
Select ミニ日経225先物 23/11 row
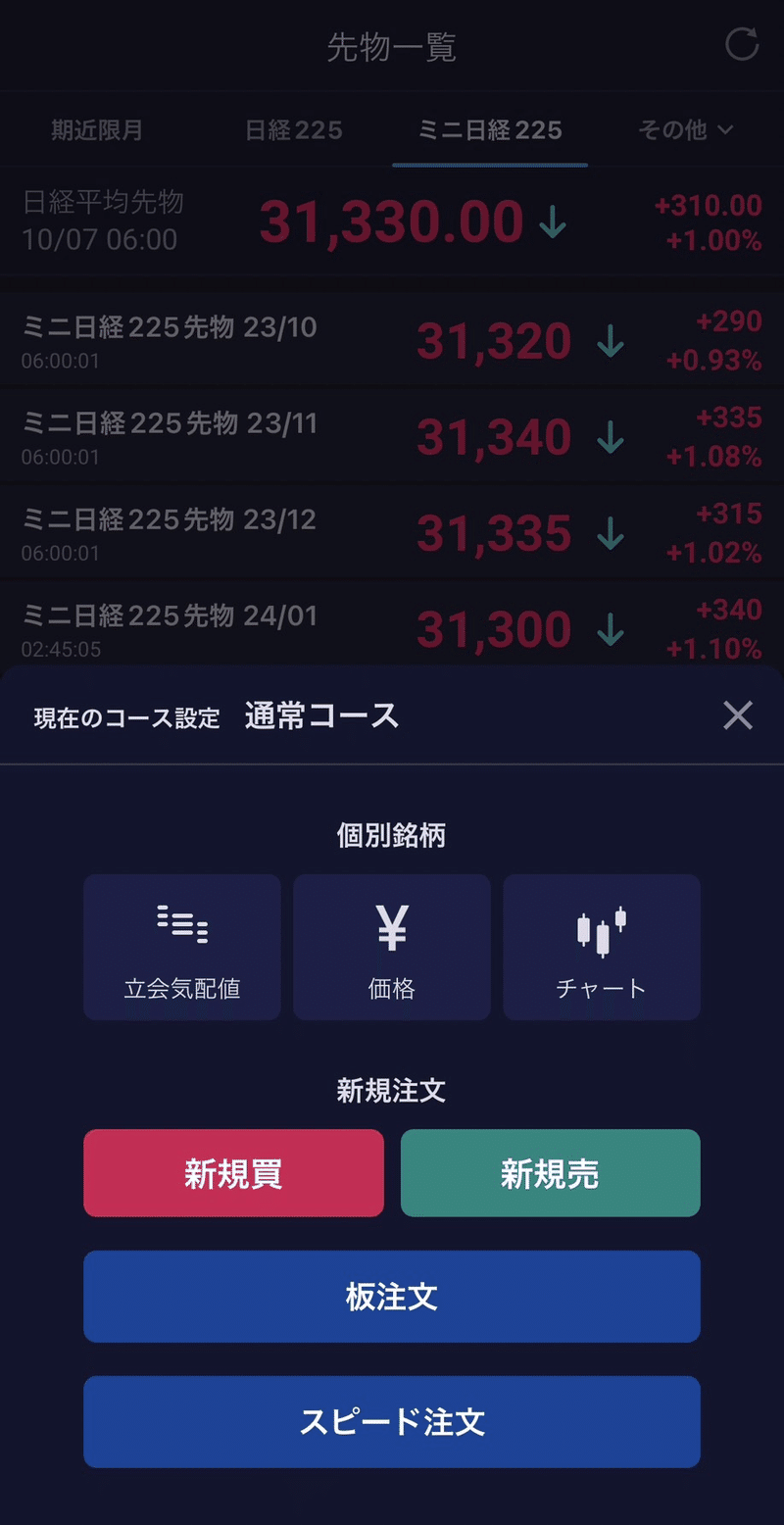point(392,437)
